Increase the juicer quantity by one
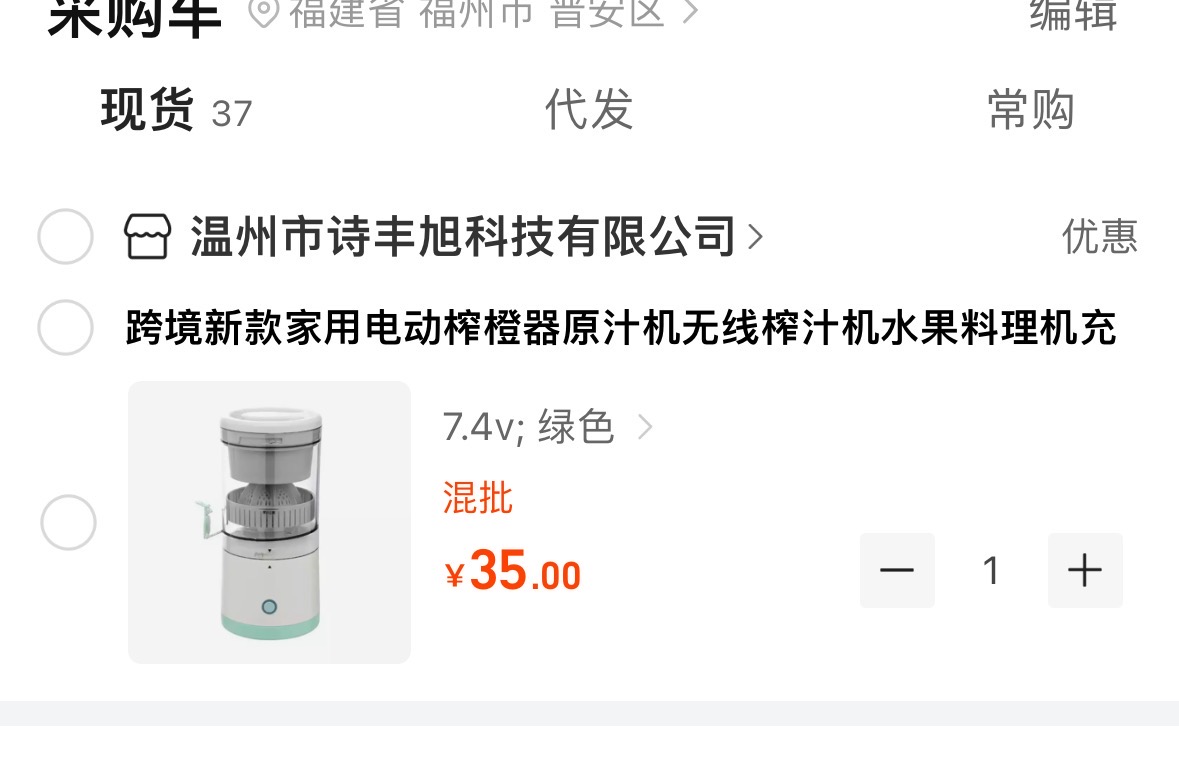The image size is (1179, 765). pyautogui.click(x=1085, y=570)
